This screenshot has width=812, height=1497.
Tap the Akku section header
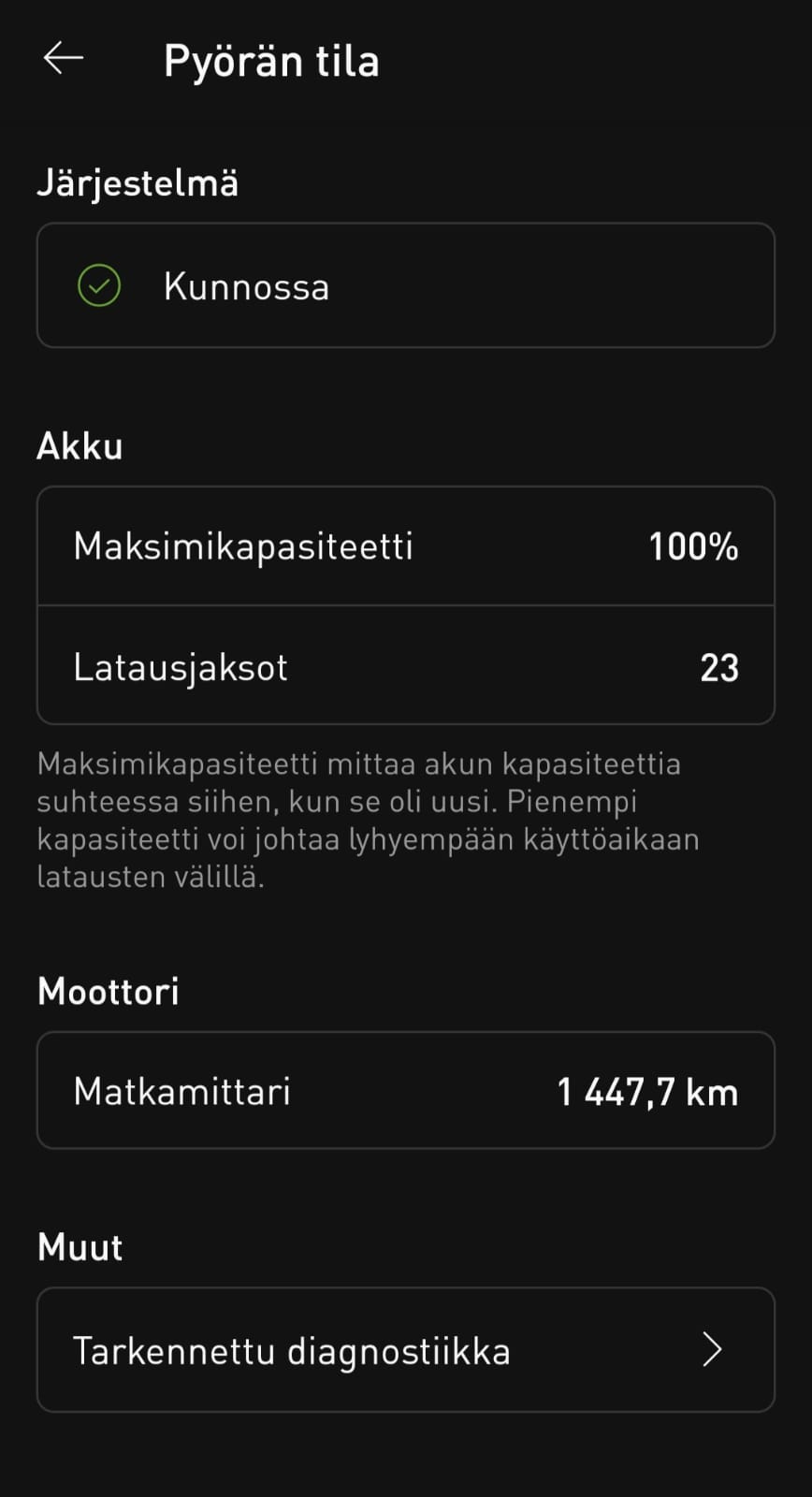pos(80,445)
